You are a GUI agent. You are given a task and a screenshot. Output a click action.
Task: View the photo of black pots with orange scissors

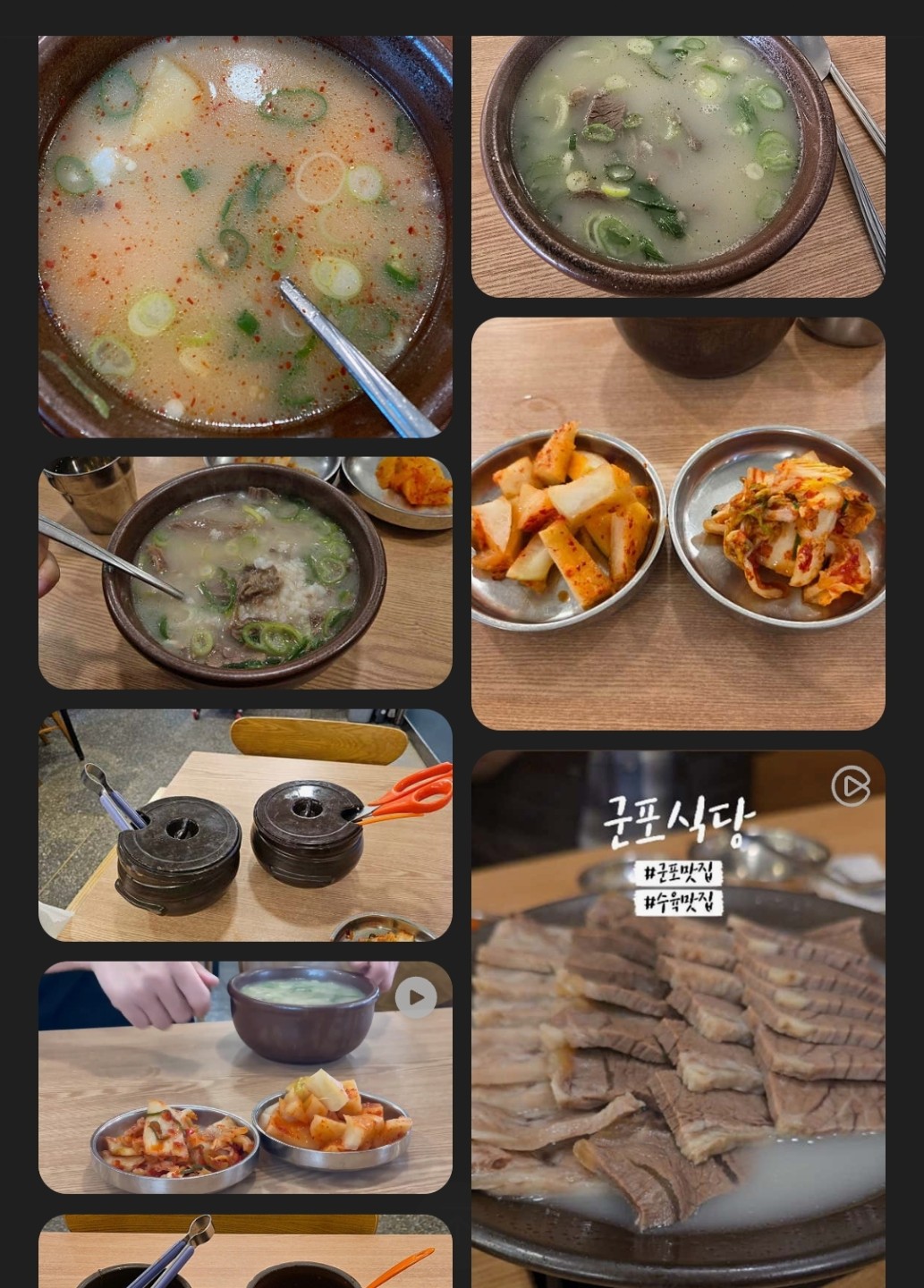[x=245, y=826]
